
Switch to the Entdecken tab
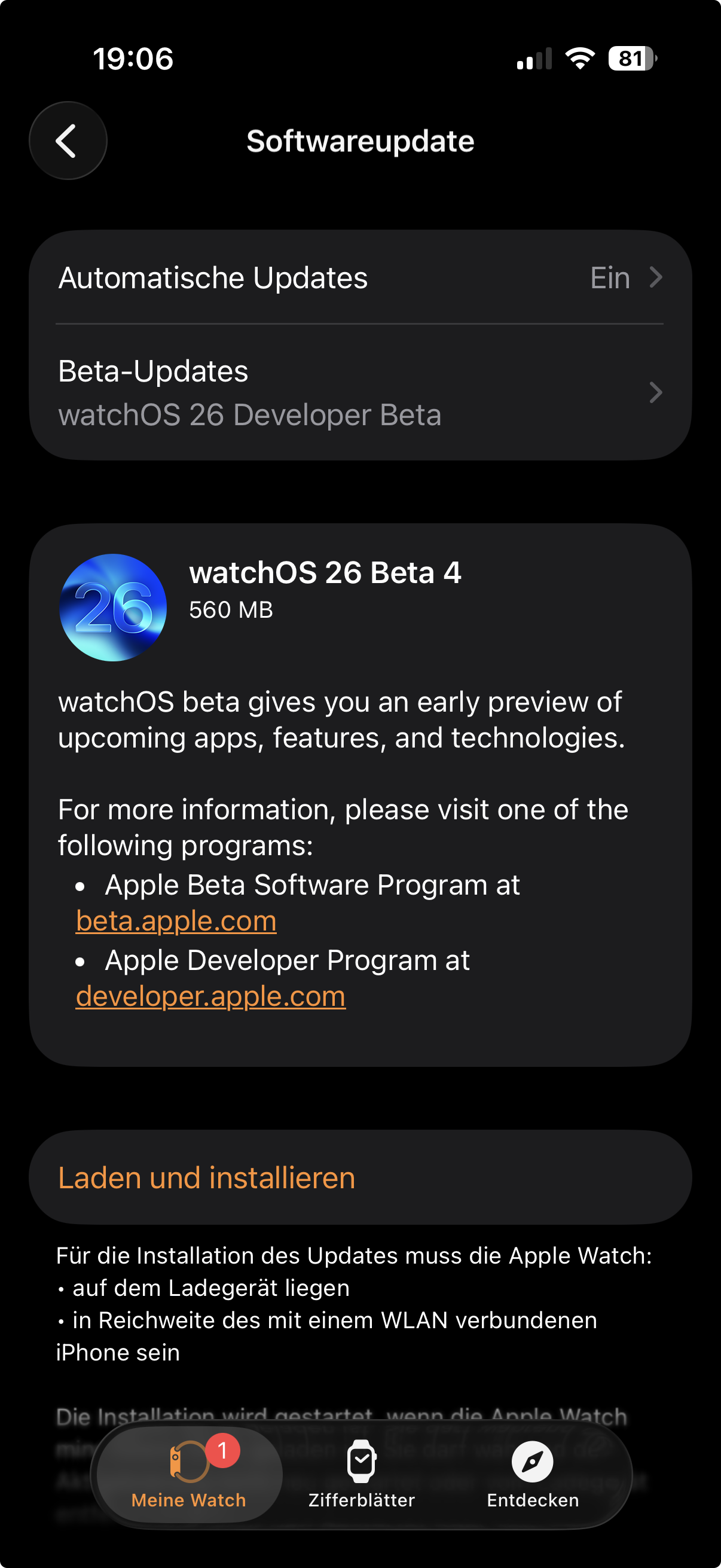coord(533,1475)
